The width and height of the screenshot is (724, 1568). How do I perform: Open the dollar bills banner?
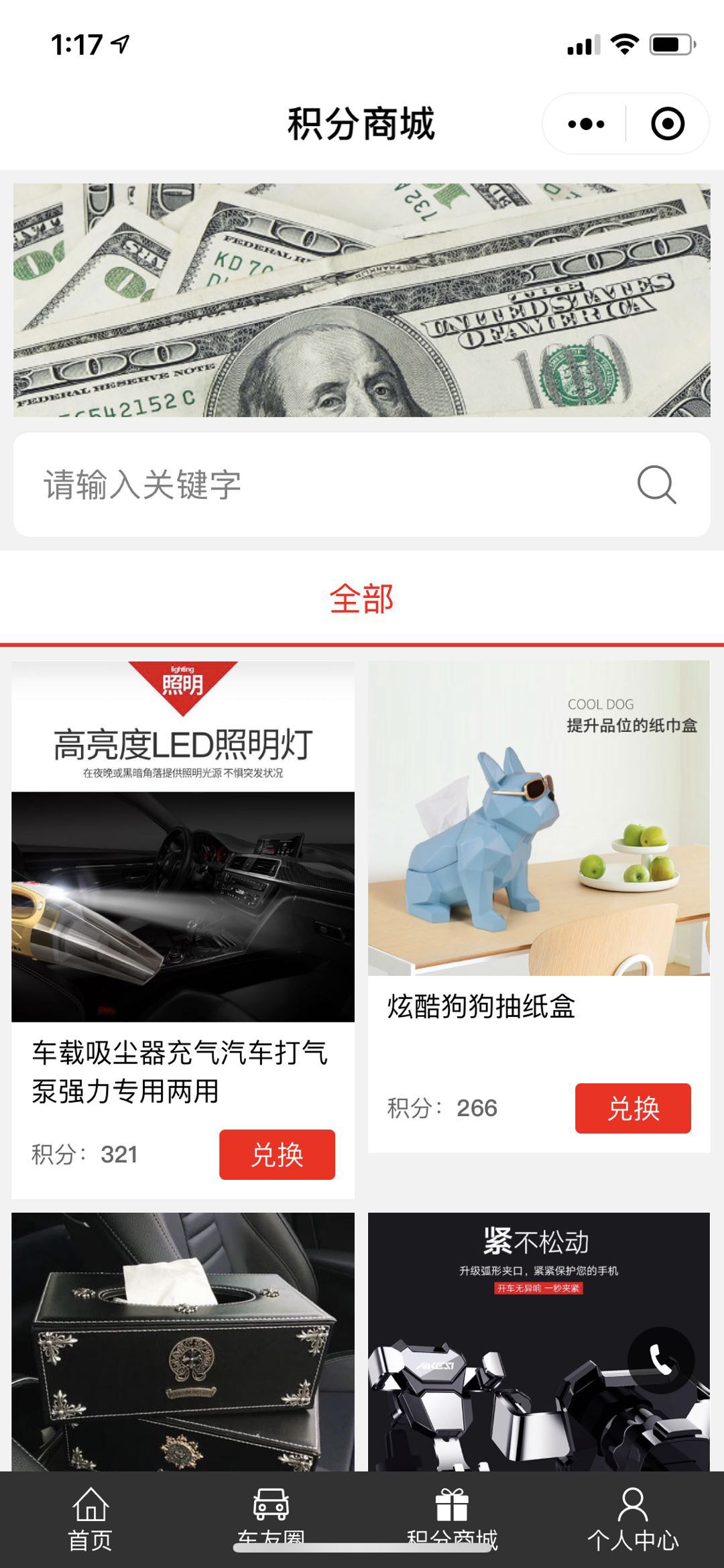(362, 300)
